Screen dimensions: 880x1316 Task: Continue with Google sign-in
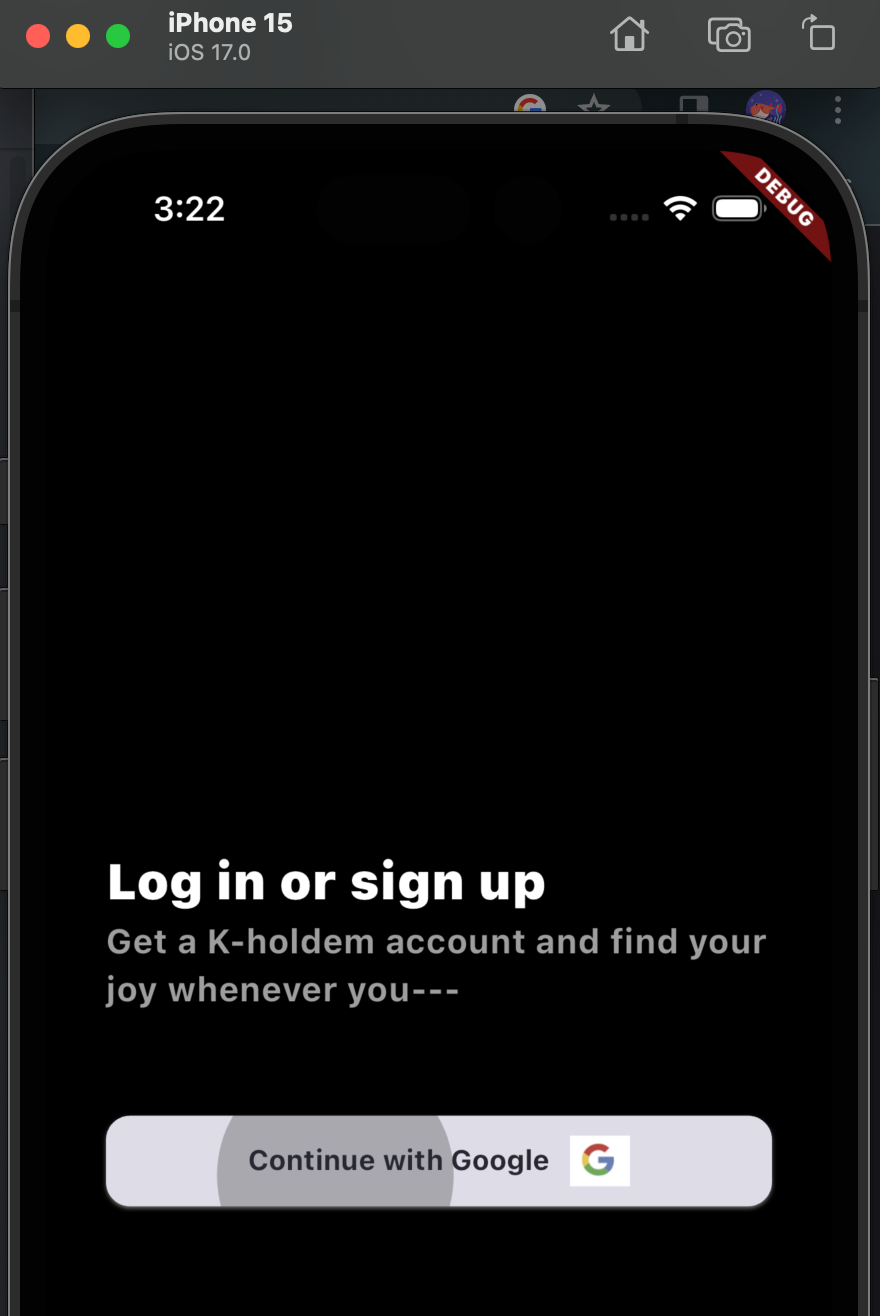[439, 1161]
